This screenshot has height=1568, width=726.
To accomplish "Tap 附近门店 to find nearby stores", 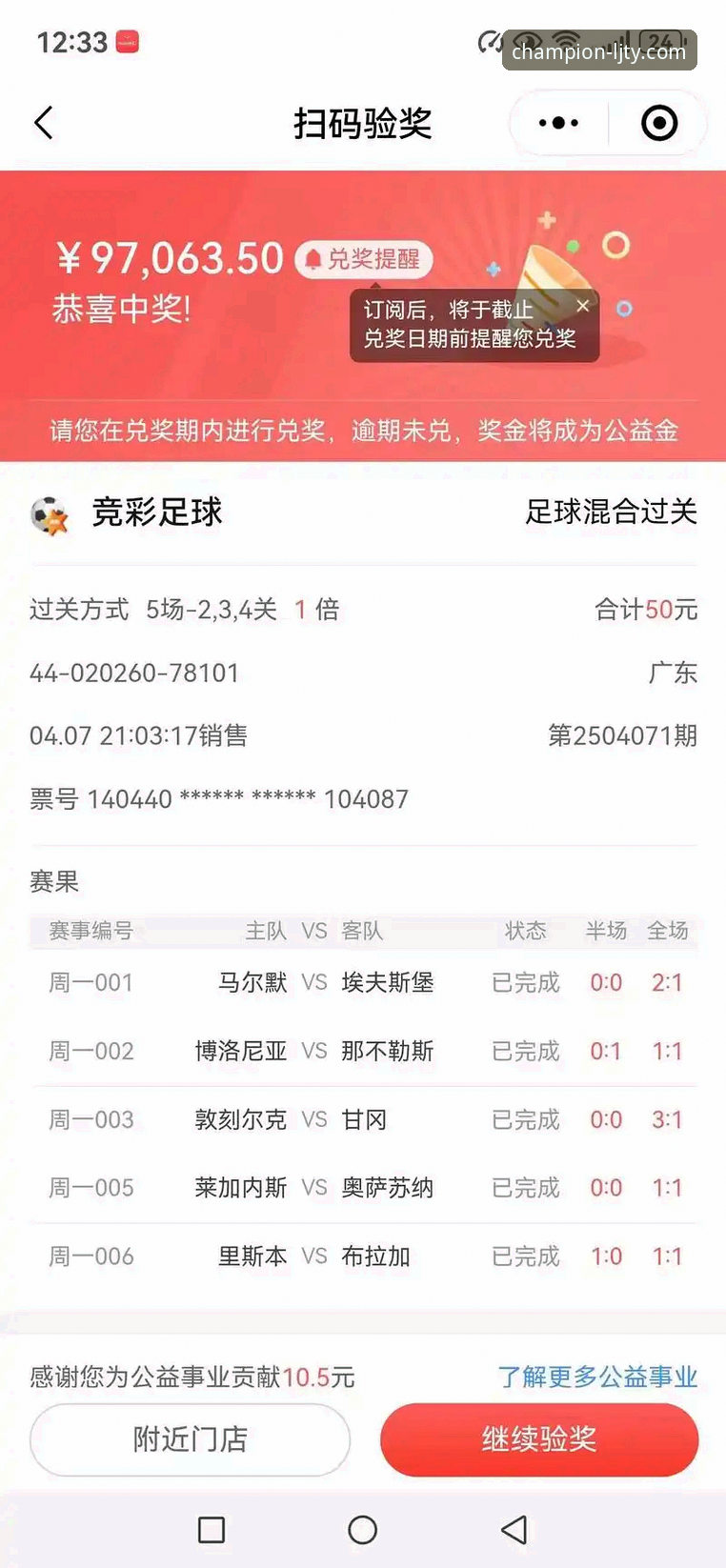I will (189, 1440).
